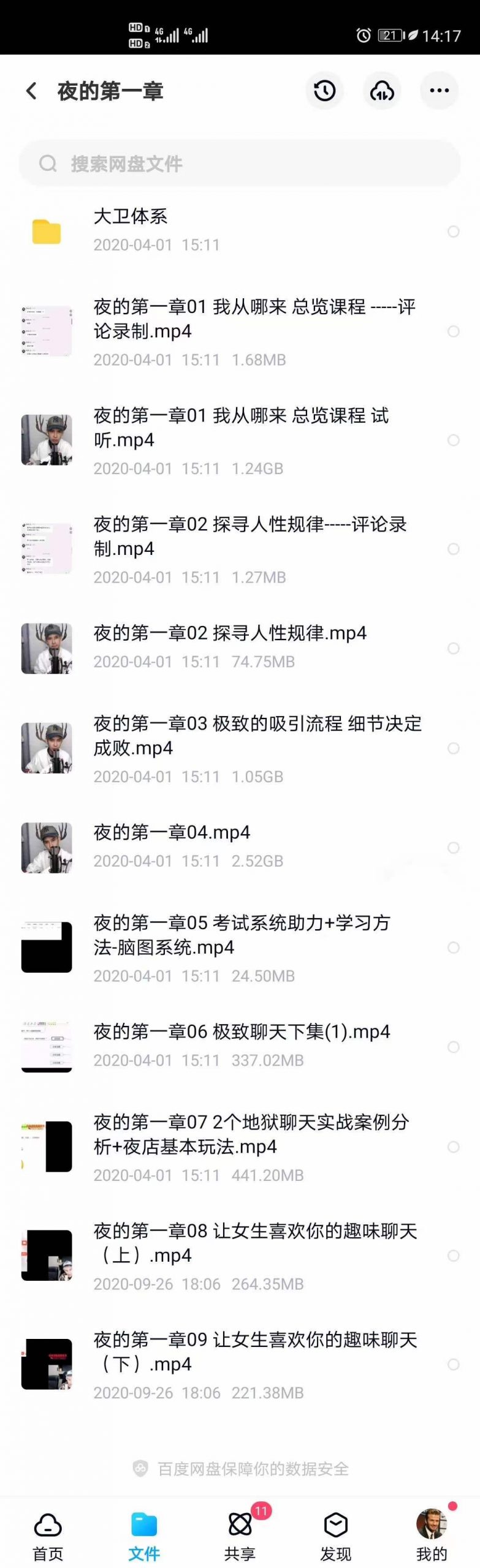480x1568 pixels.
Task: Tap the 搜索网盘文件 search box
Action: point(239,164)
